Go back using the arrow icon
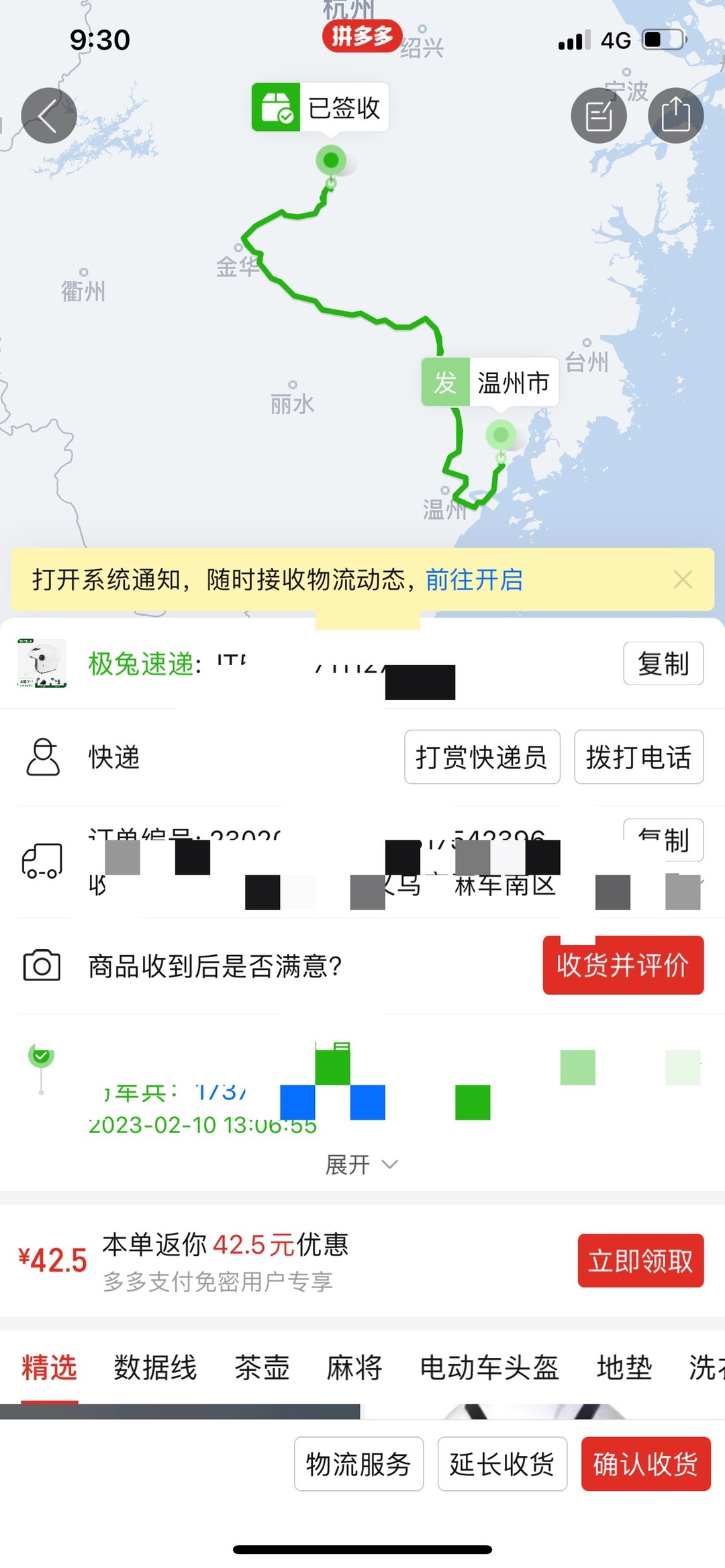Screen dimensions: 725x1568 tap(48, 115)
